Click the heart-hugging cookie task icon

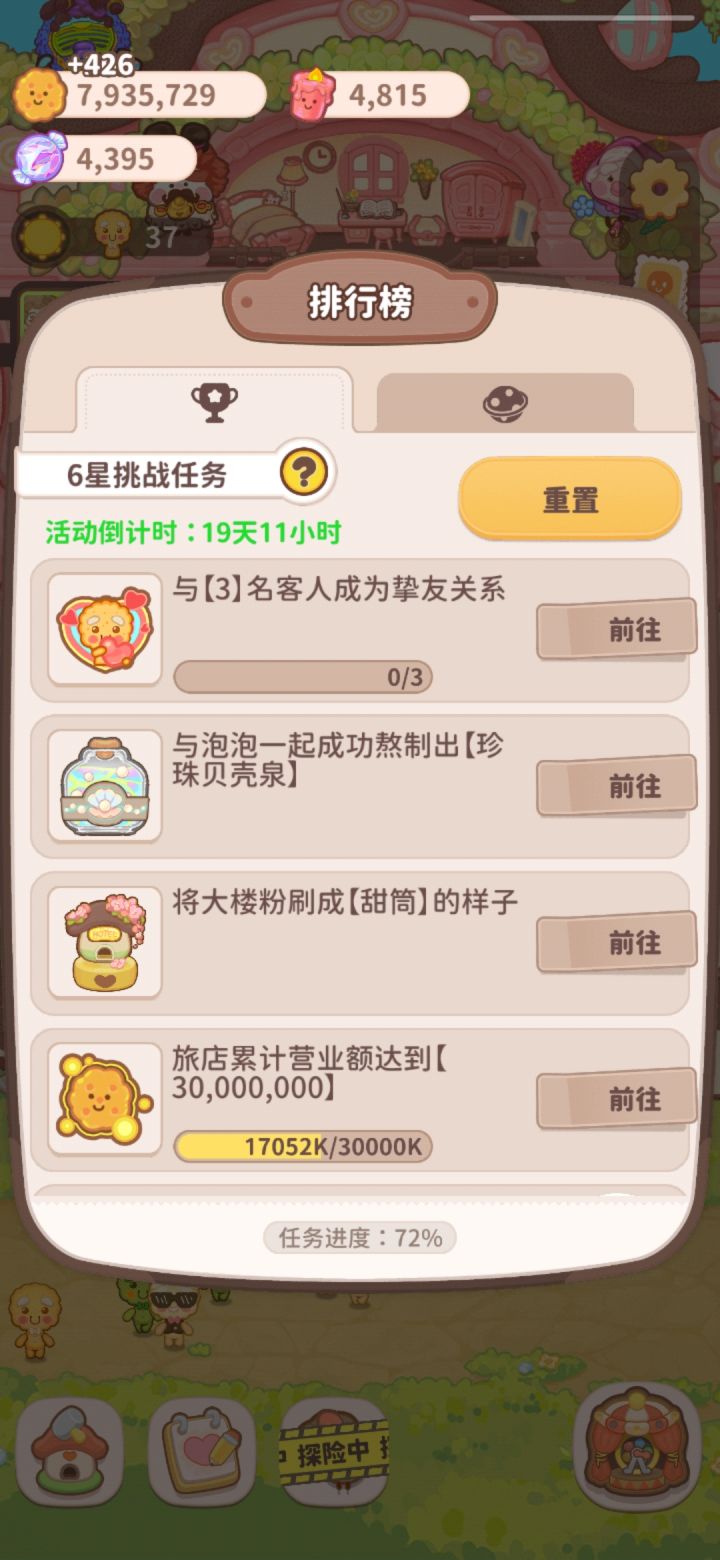point(103,628)
